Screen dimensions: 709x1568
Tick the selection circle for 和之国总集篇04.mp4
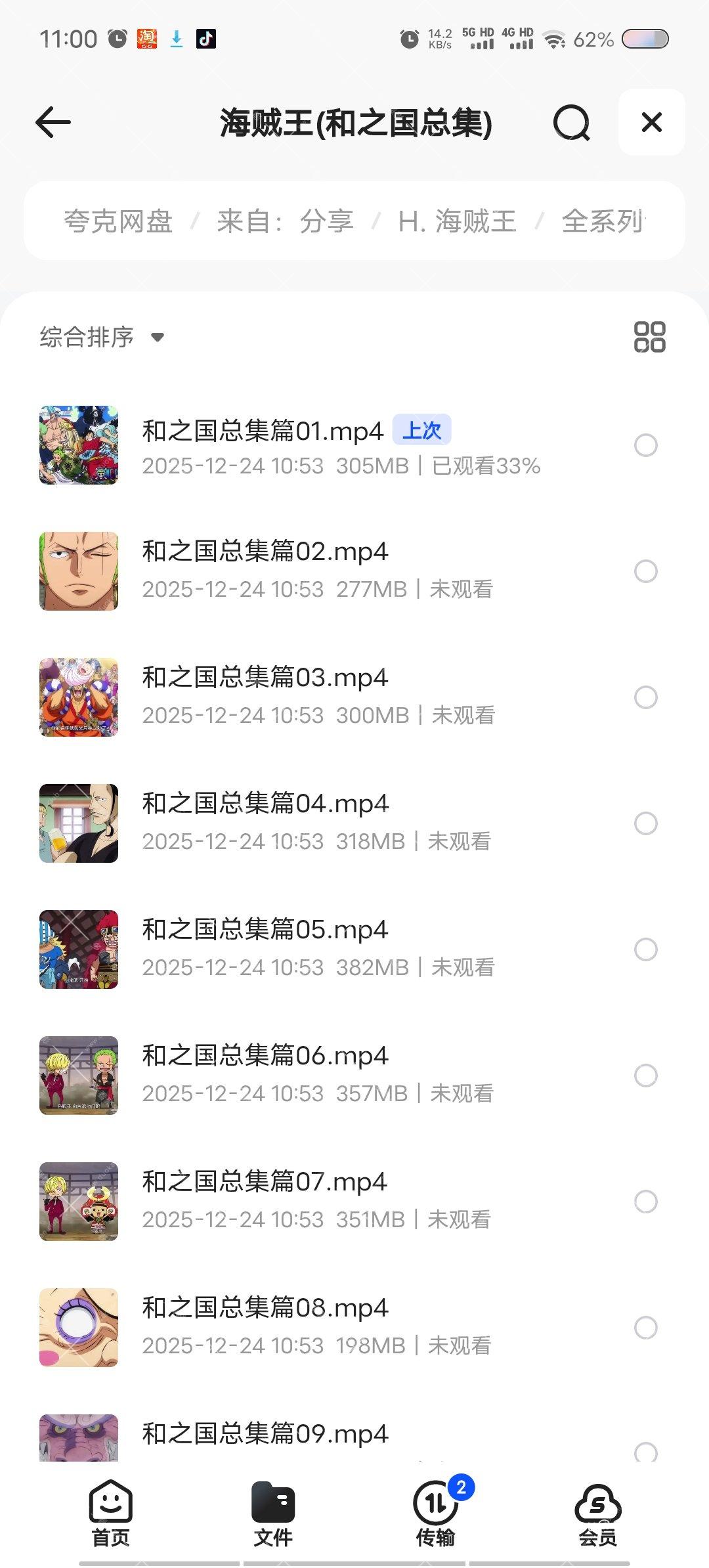[646, 823]
